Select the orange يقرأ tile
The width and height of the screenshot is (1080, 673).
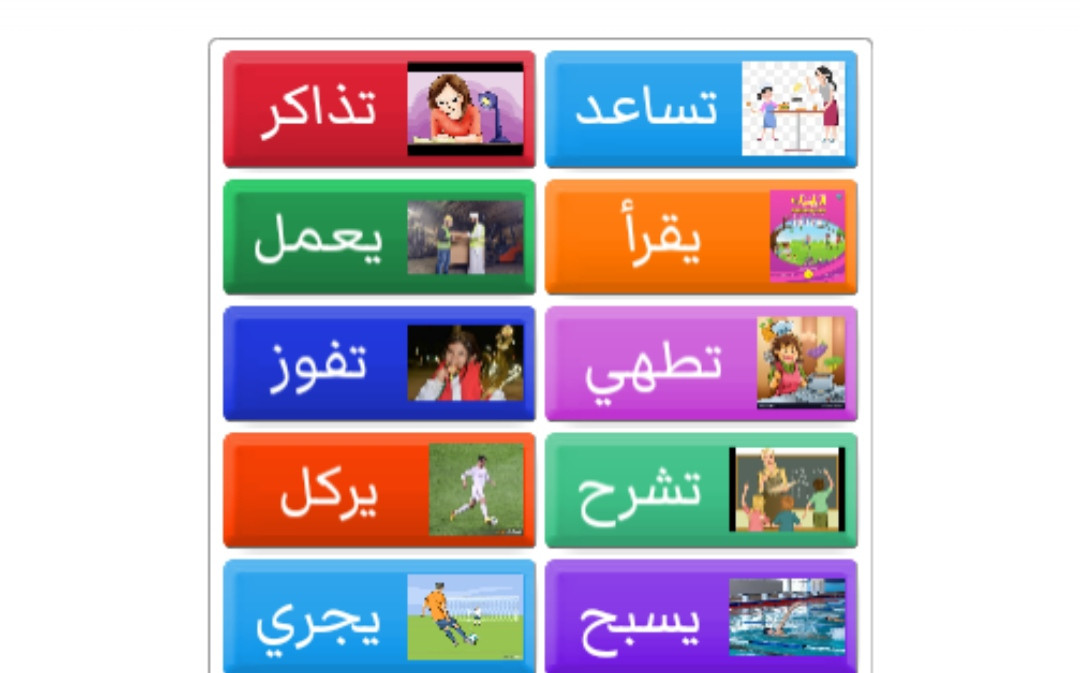click(701, 237)
